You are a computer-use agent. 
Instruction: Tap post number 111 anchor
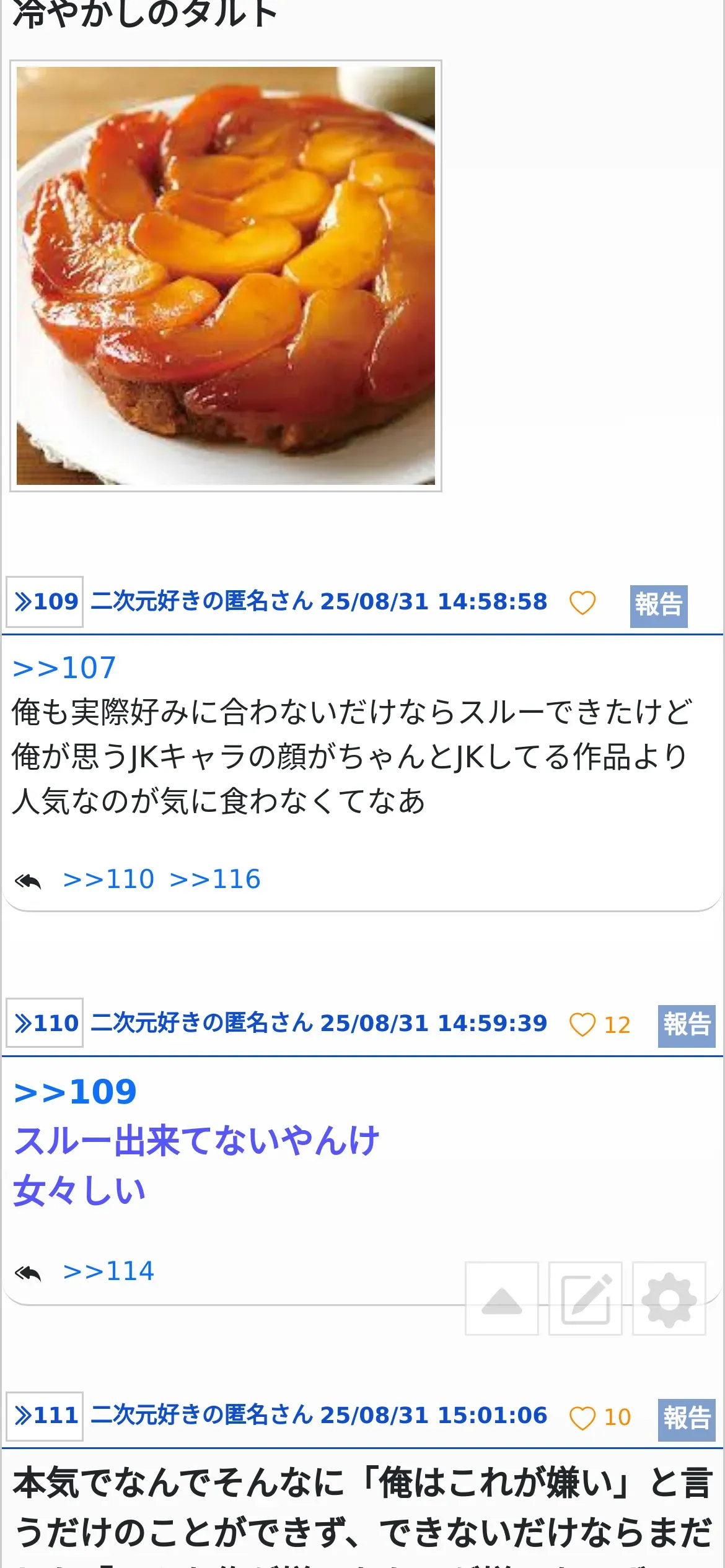pos(45,1416)
